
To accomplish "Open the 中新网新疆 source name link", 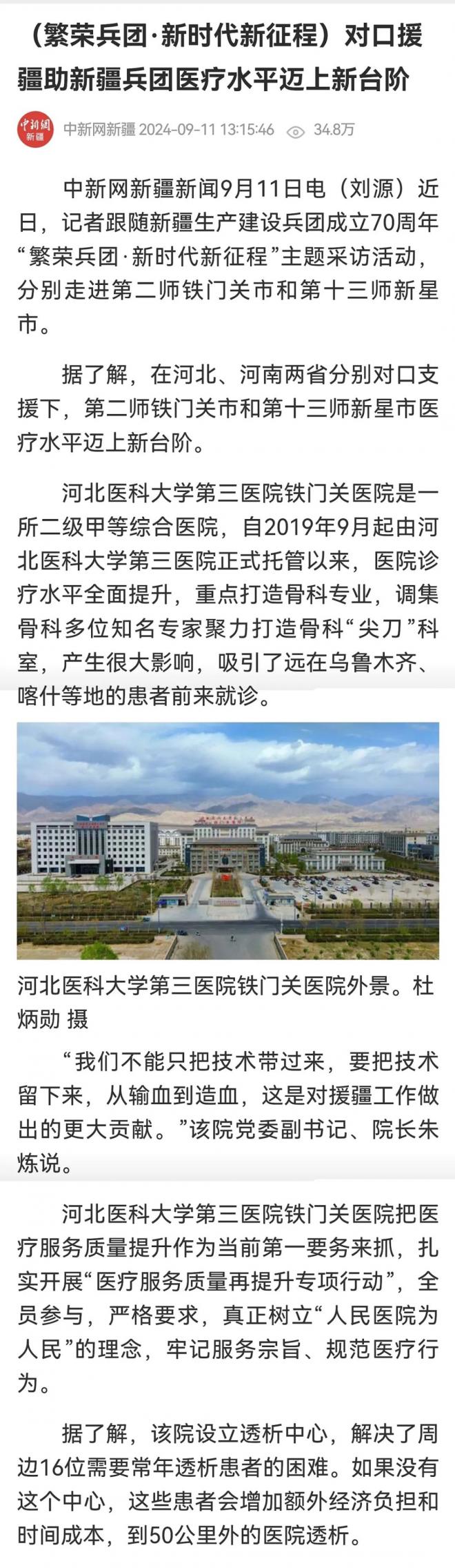I will (99, 130).
